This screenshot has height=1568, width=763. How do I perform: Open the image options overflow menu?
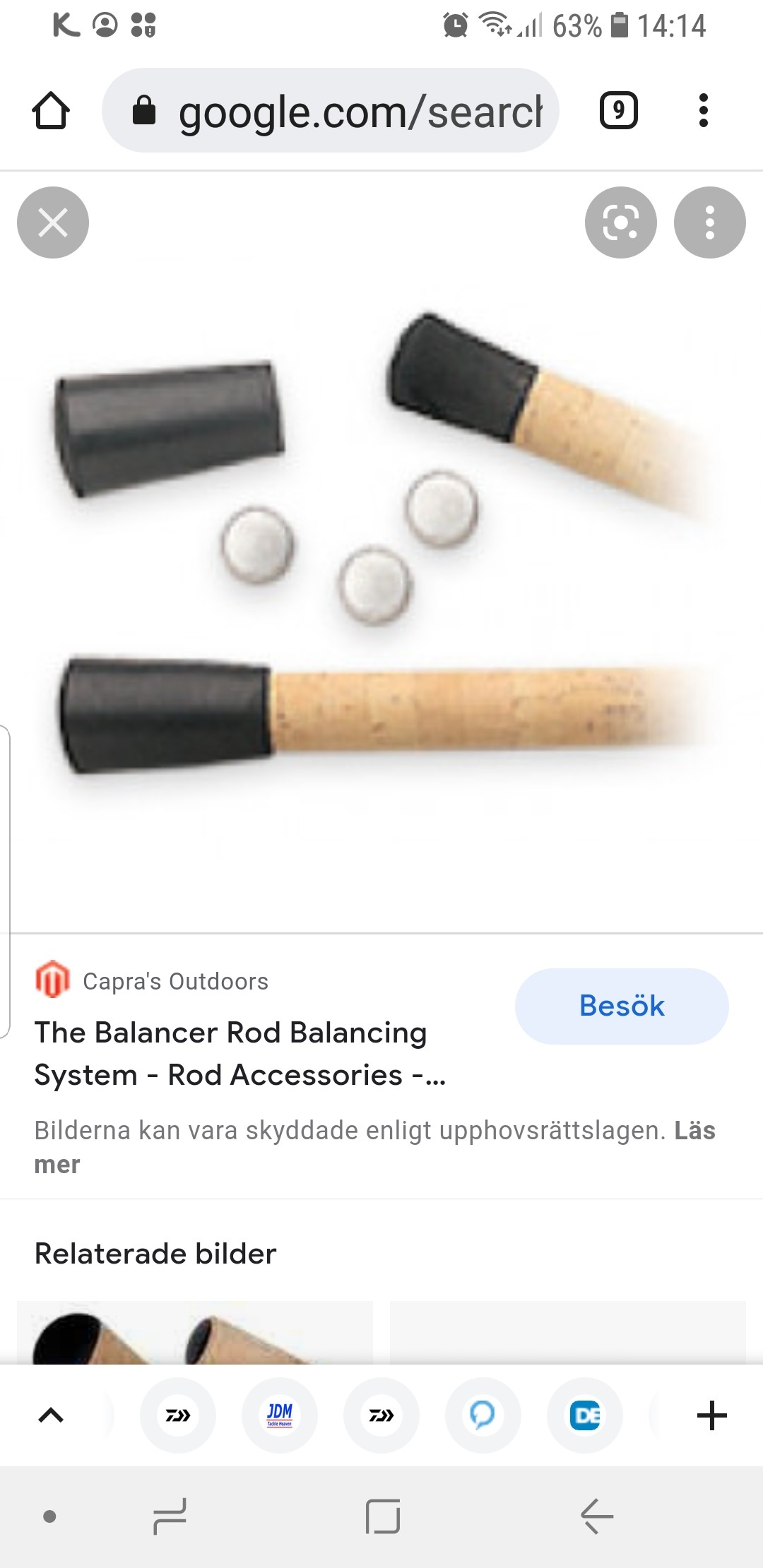click(709, 222)
